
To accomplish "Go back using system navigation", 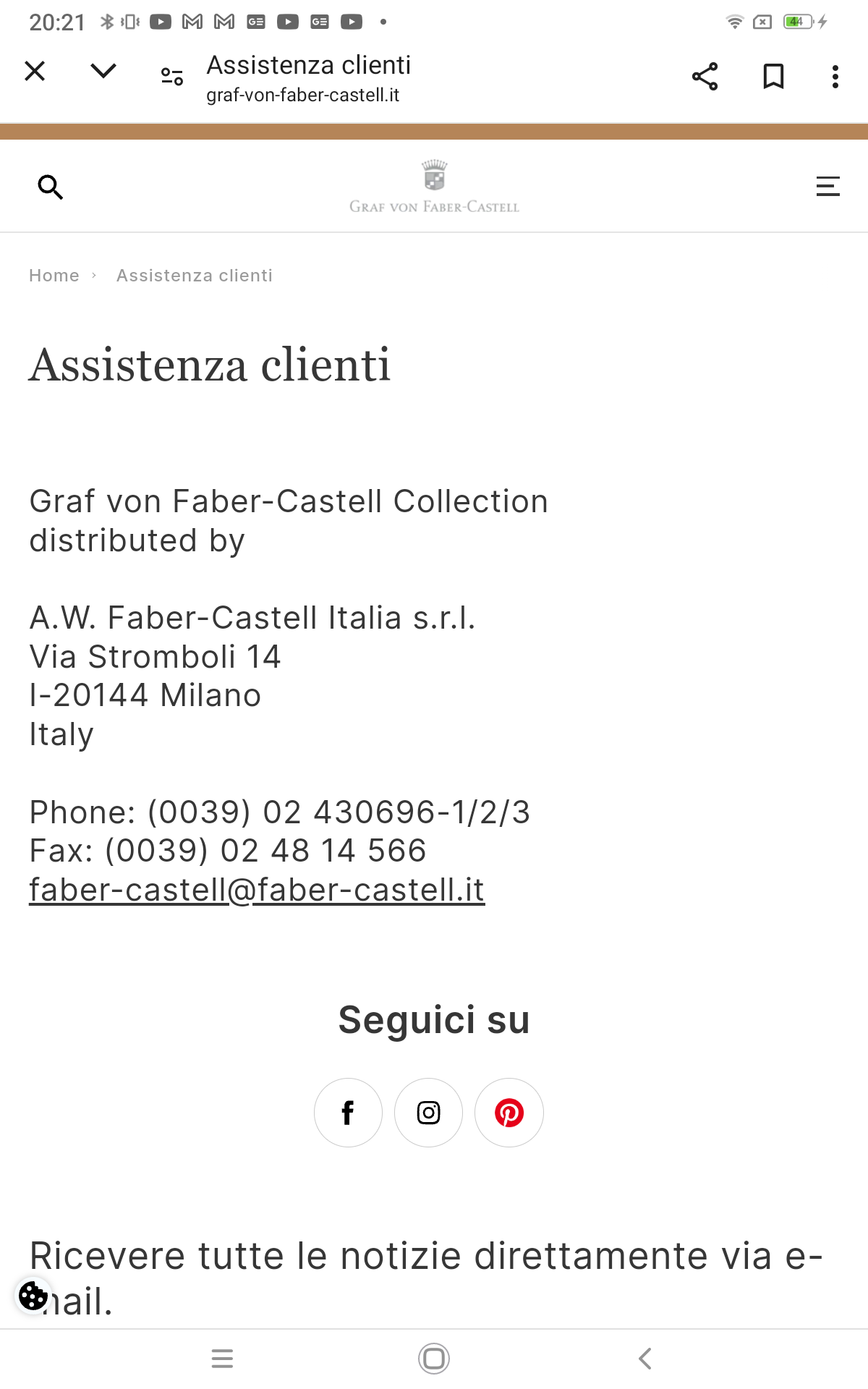I will [645, 1359].
